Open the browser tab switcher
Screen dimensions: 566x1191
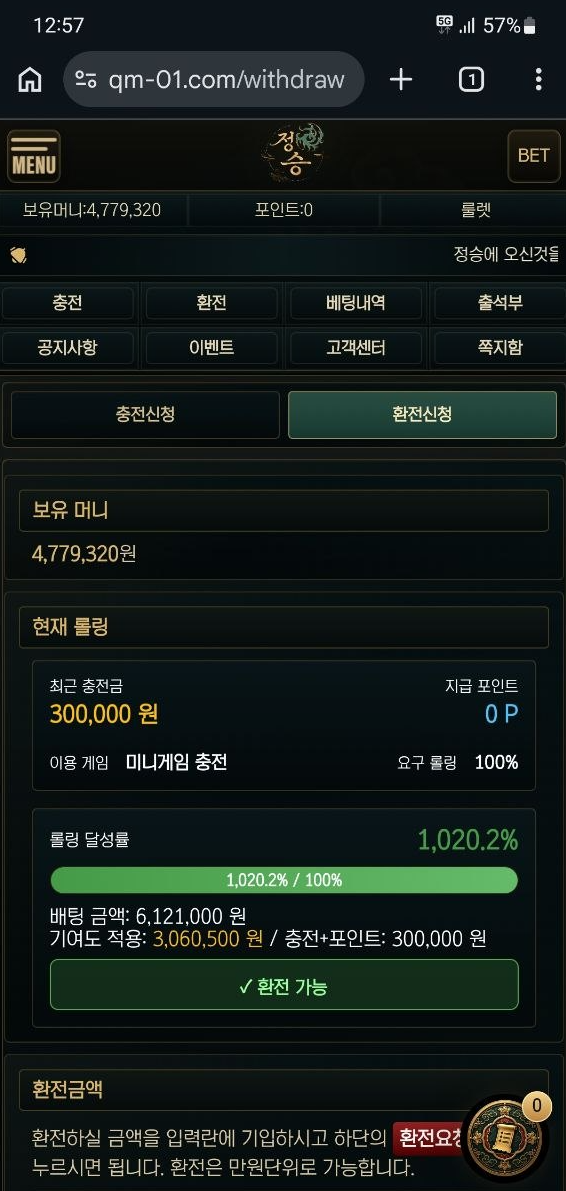click(x=471, y=79)
